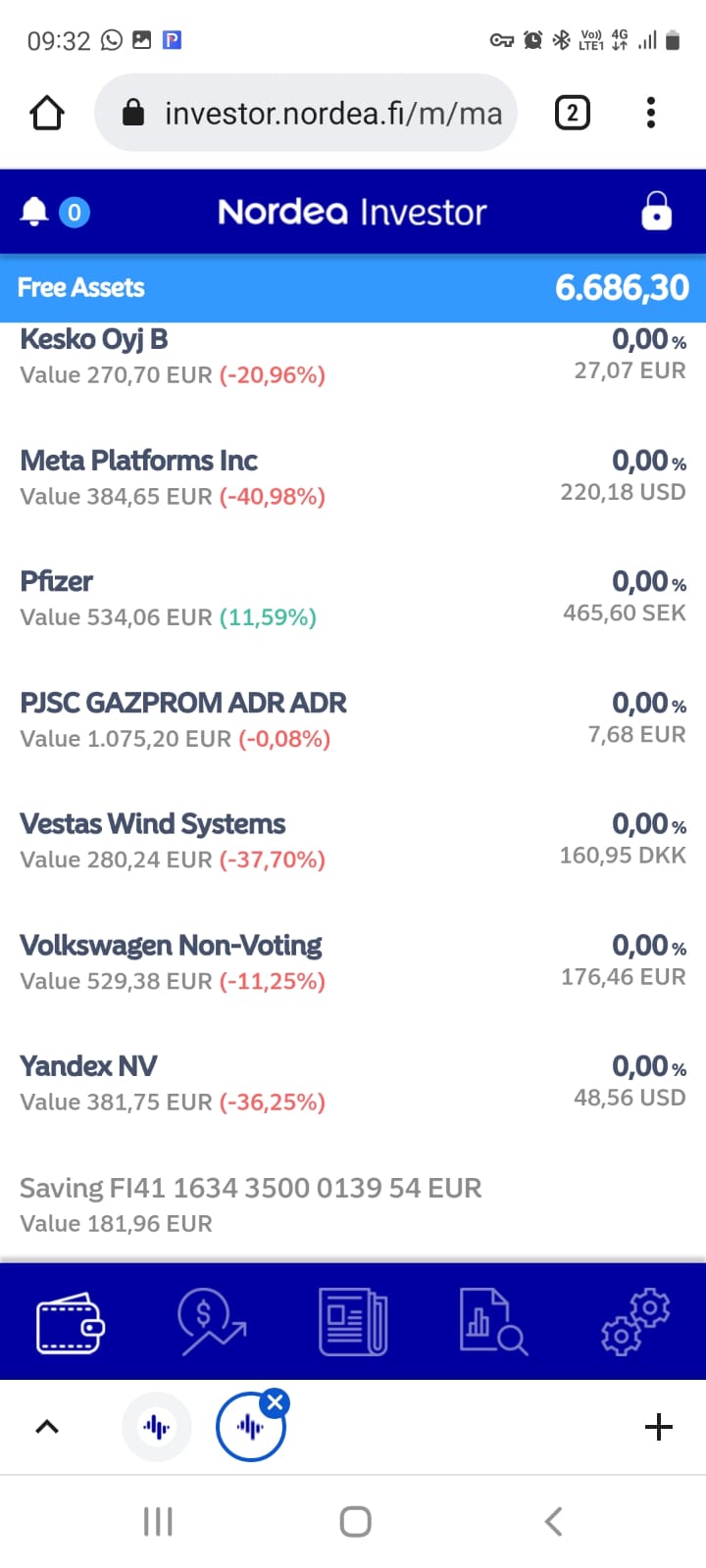Close the selected floating sound tab
The width and height of the screenshot is (706, 1568).
[276, 1402]
